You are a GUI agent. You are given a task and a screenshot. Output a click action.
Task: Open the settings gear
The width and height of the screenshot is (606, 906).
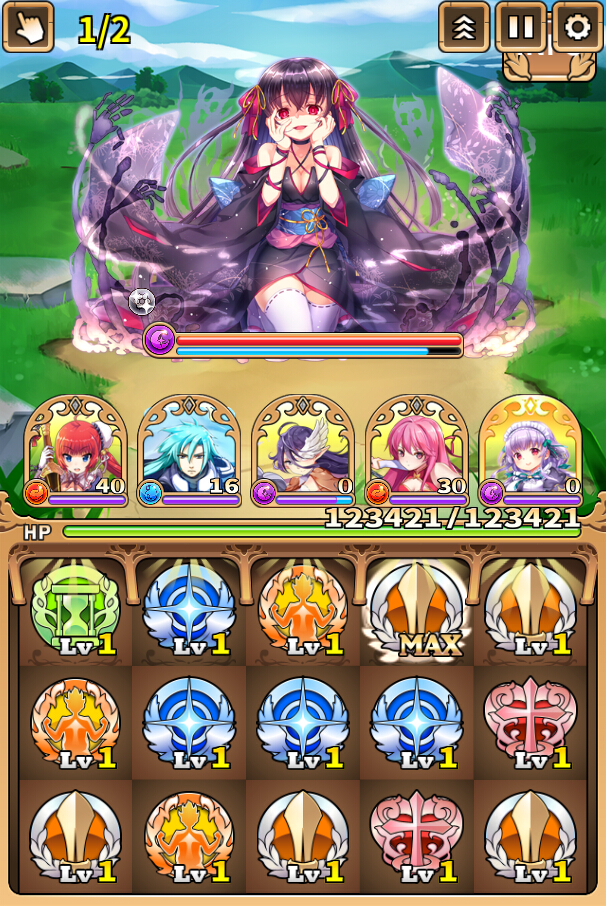[577, 27]
